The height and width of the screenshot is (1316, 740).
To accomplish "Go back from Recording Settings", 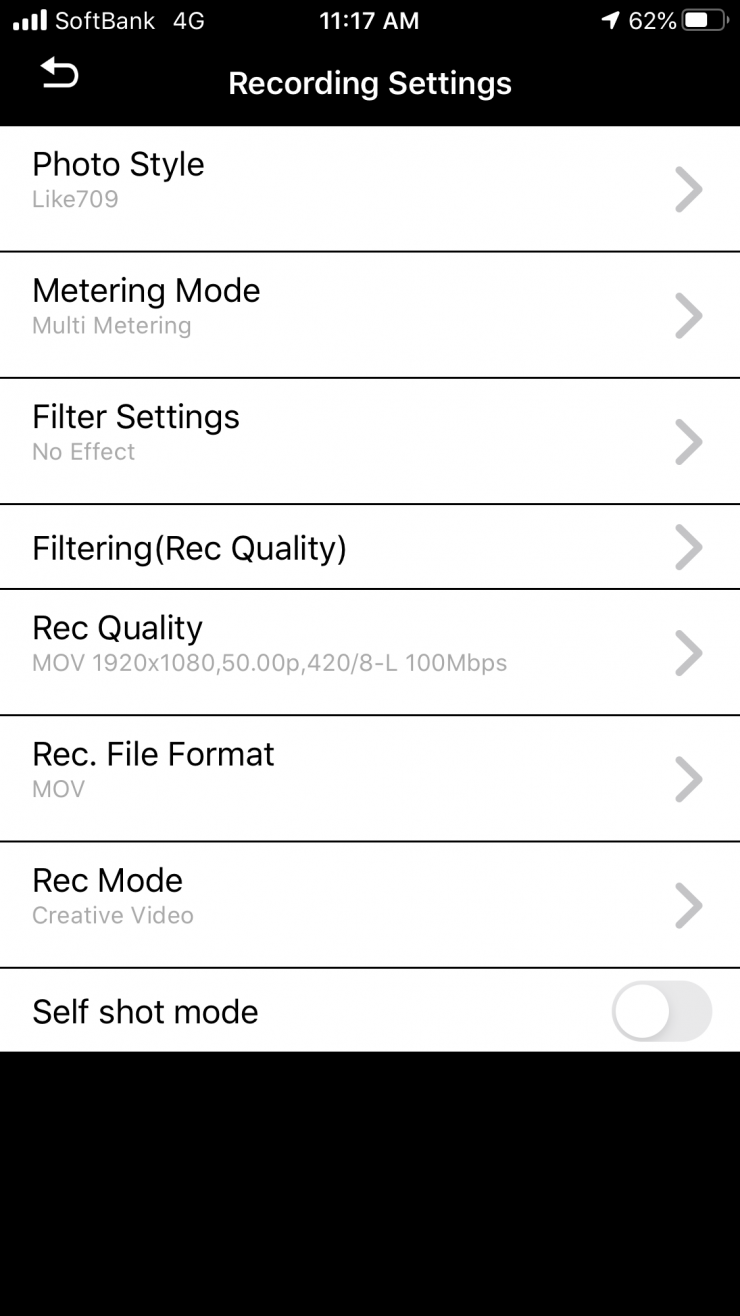I will pos(59,74).
